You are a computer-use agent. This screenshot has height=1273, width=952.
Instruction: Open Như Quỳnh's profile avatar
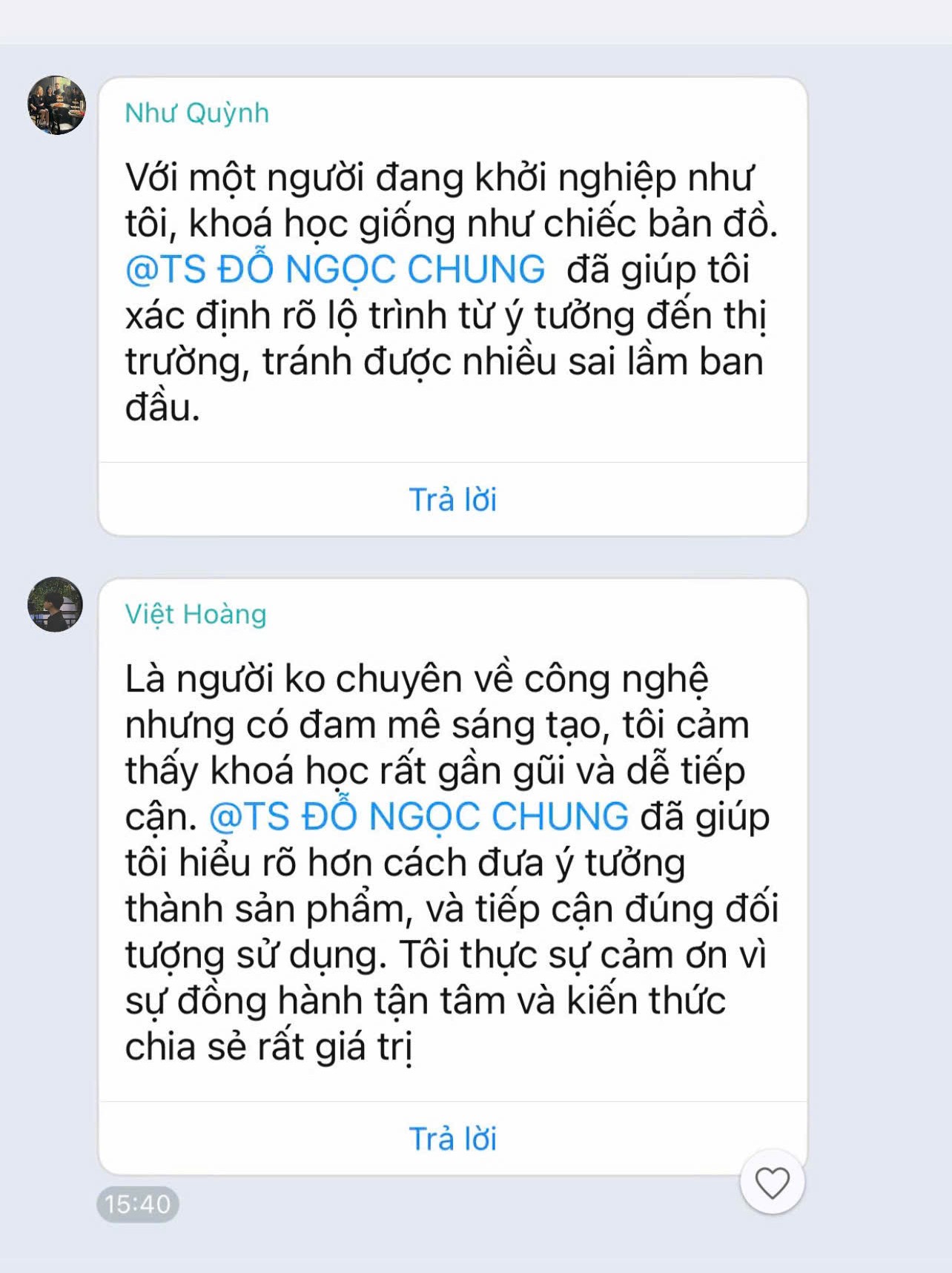click(x=56, y=105)
